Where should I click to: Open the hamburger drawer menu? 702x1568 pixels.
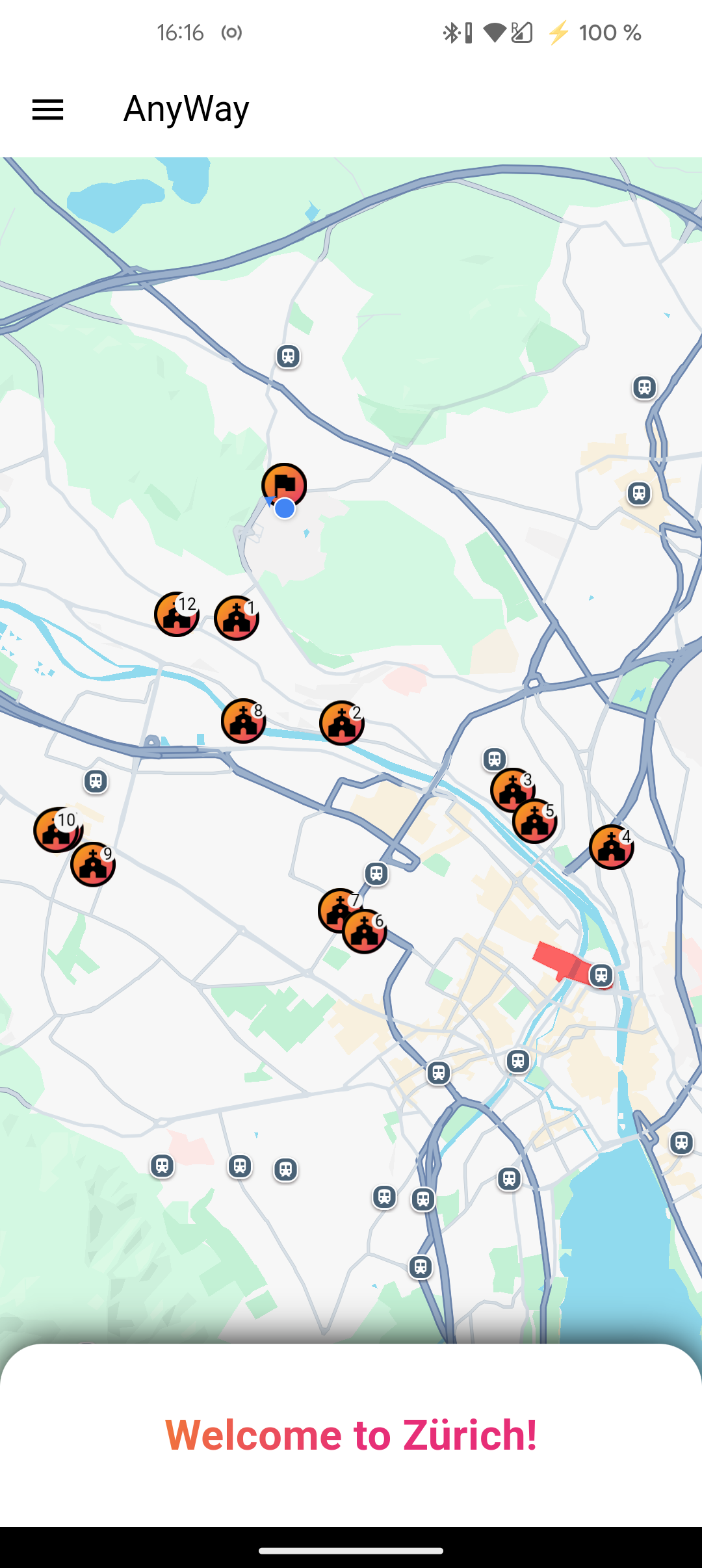[x=48, y=109]
